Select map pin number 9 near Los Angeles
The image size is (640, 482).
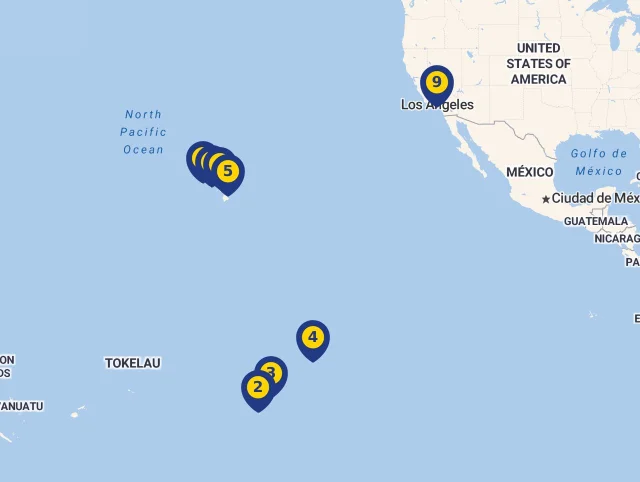tap(437, 82)
